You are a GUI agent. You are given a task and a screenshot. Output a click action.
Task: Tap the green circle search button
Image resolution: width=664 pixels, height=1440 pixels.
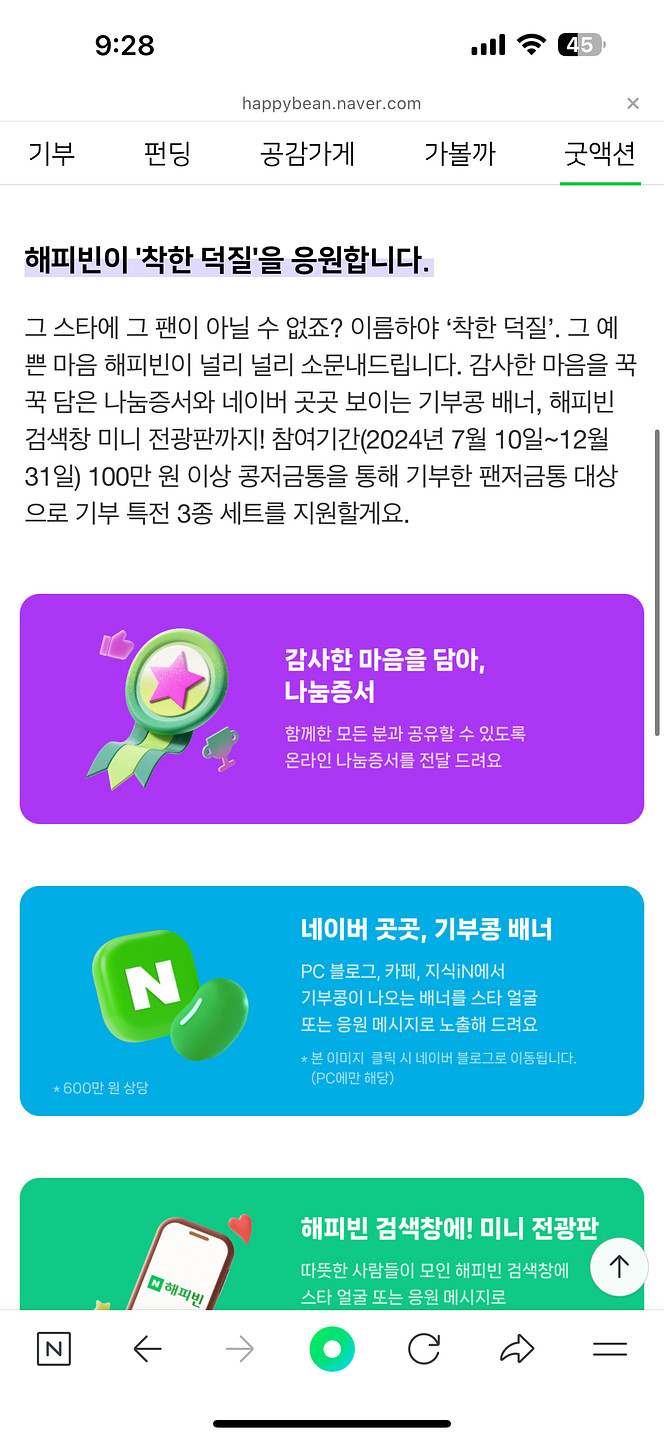click(x=332, y=1350)
